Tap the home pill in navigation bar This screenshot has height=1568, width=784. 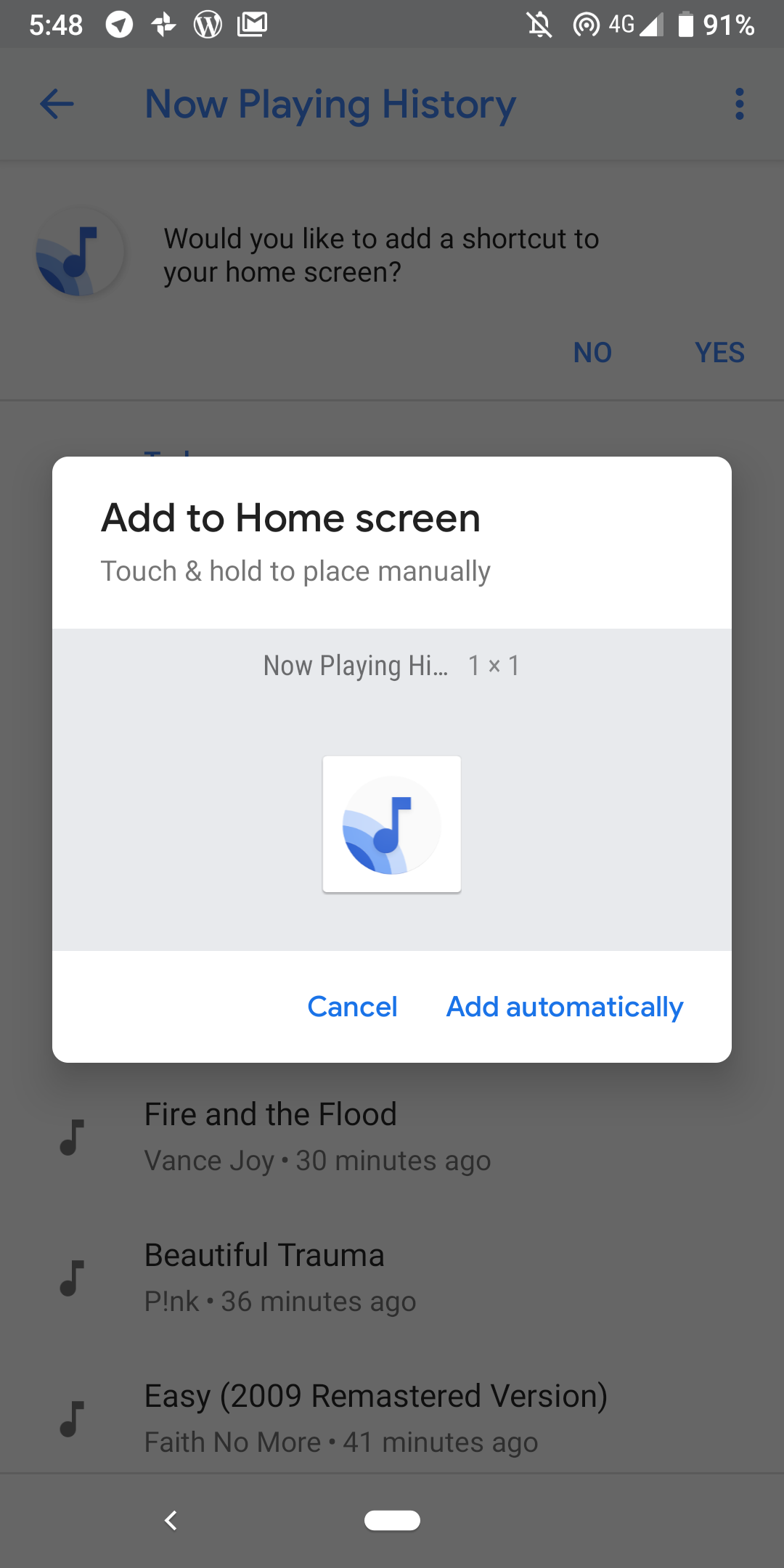(x=392, y=1520)
